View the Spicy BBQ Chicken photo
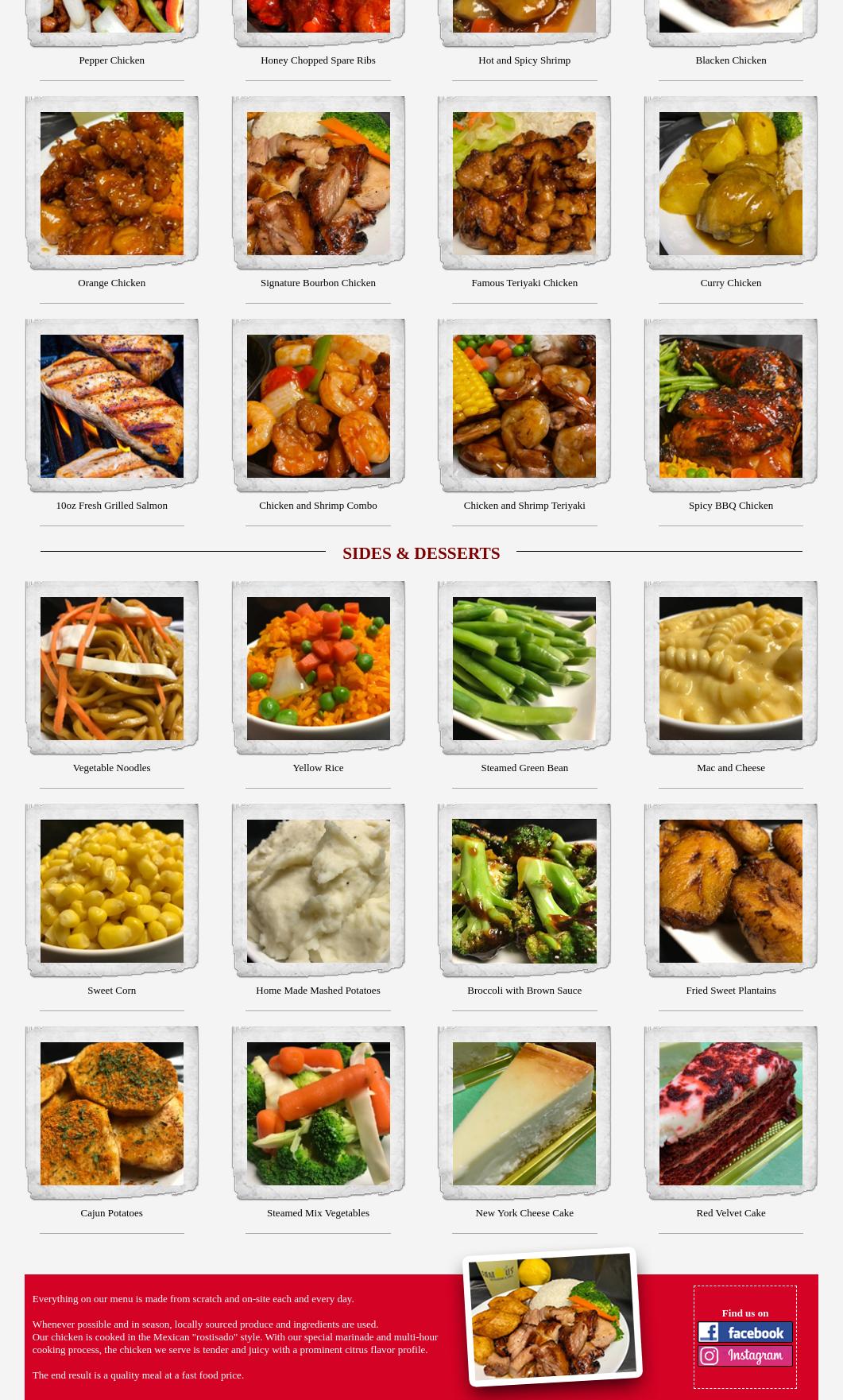This screenshot has width=843, height=1400. 730,406
